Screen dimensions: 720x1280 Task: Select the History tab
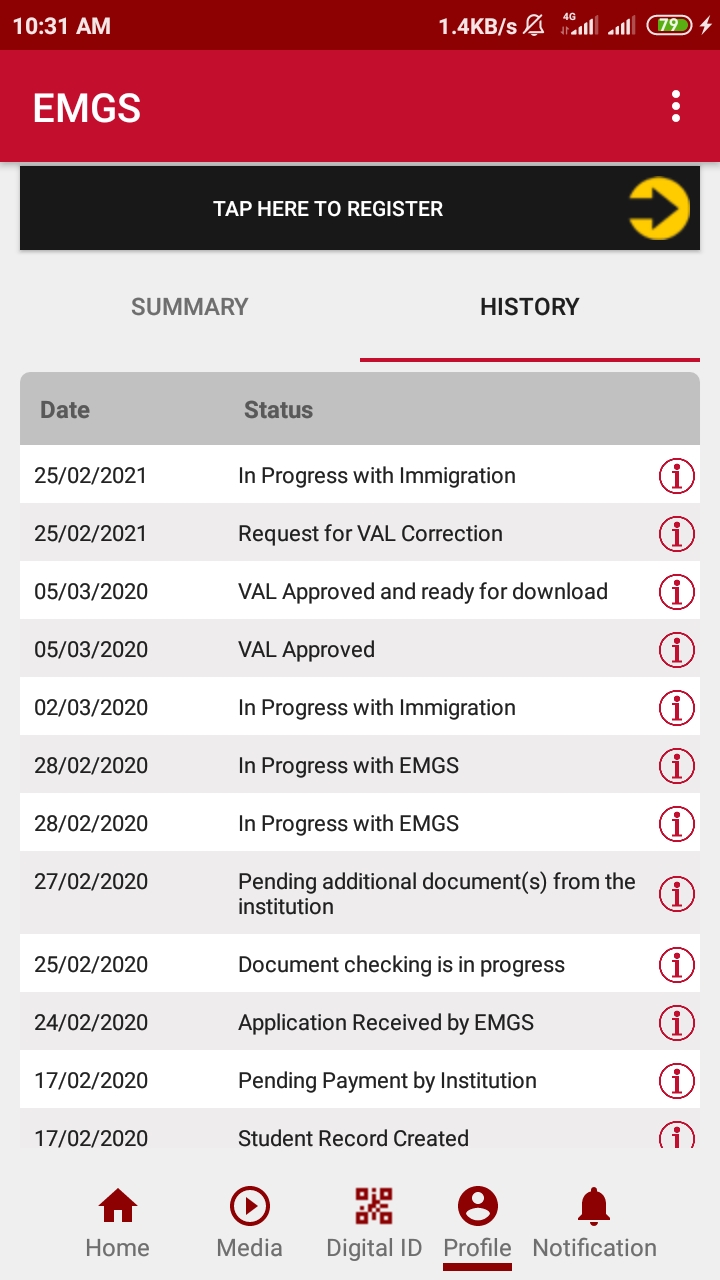tap(529, 307)
